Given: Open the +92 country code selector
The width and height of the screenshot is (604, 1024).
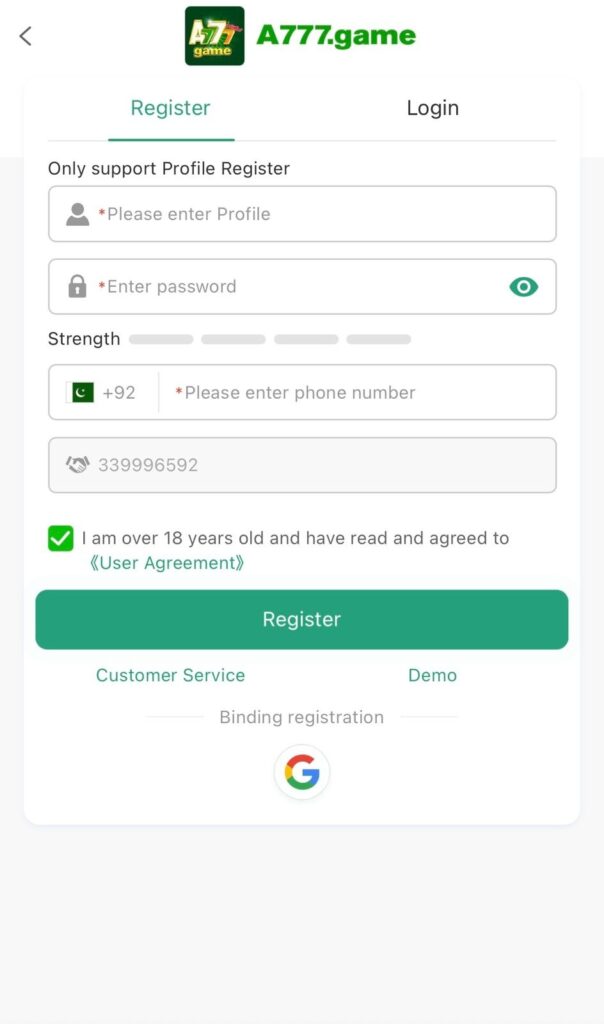Looking at the screenshot, I should (104, 393).
